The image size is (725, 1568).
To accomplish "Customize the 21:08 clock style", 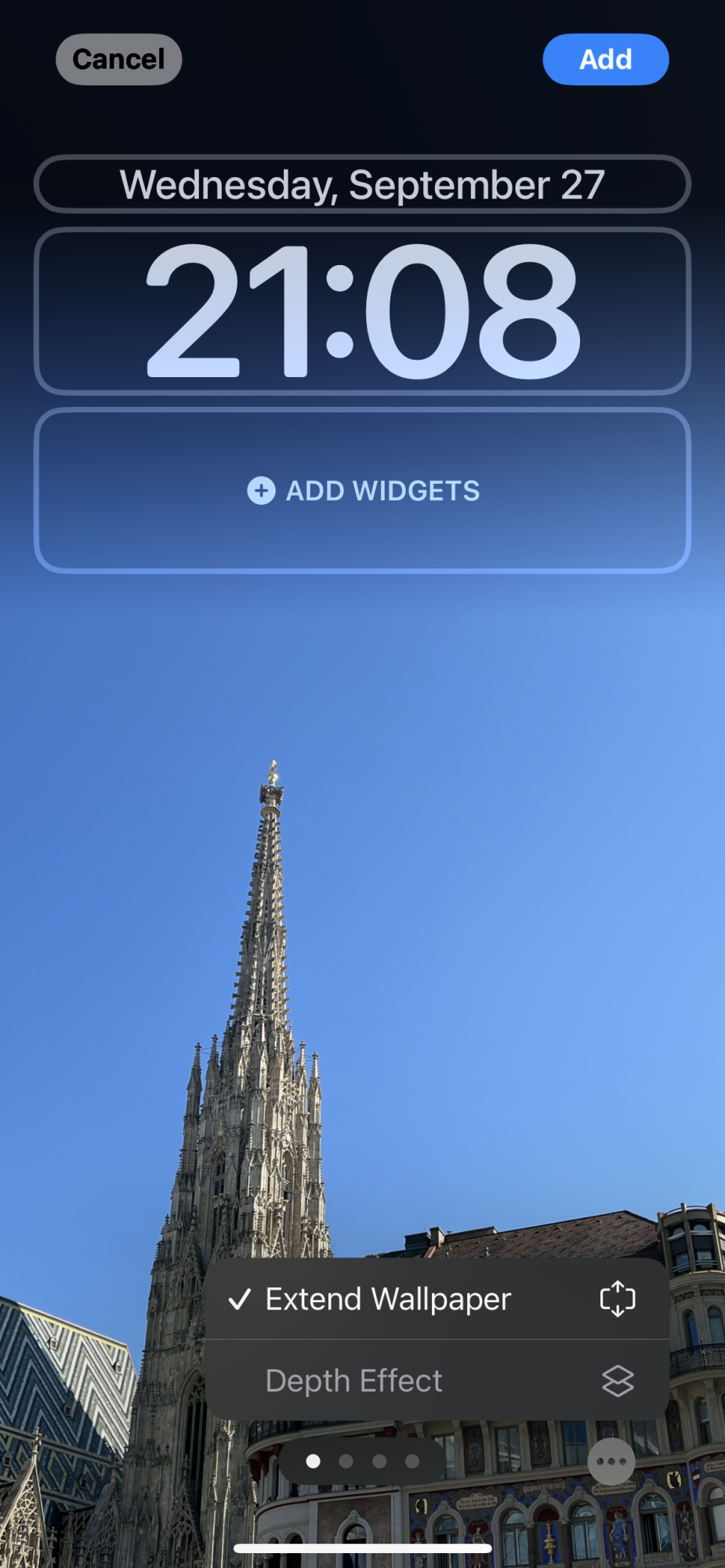I will pos(362,311).
